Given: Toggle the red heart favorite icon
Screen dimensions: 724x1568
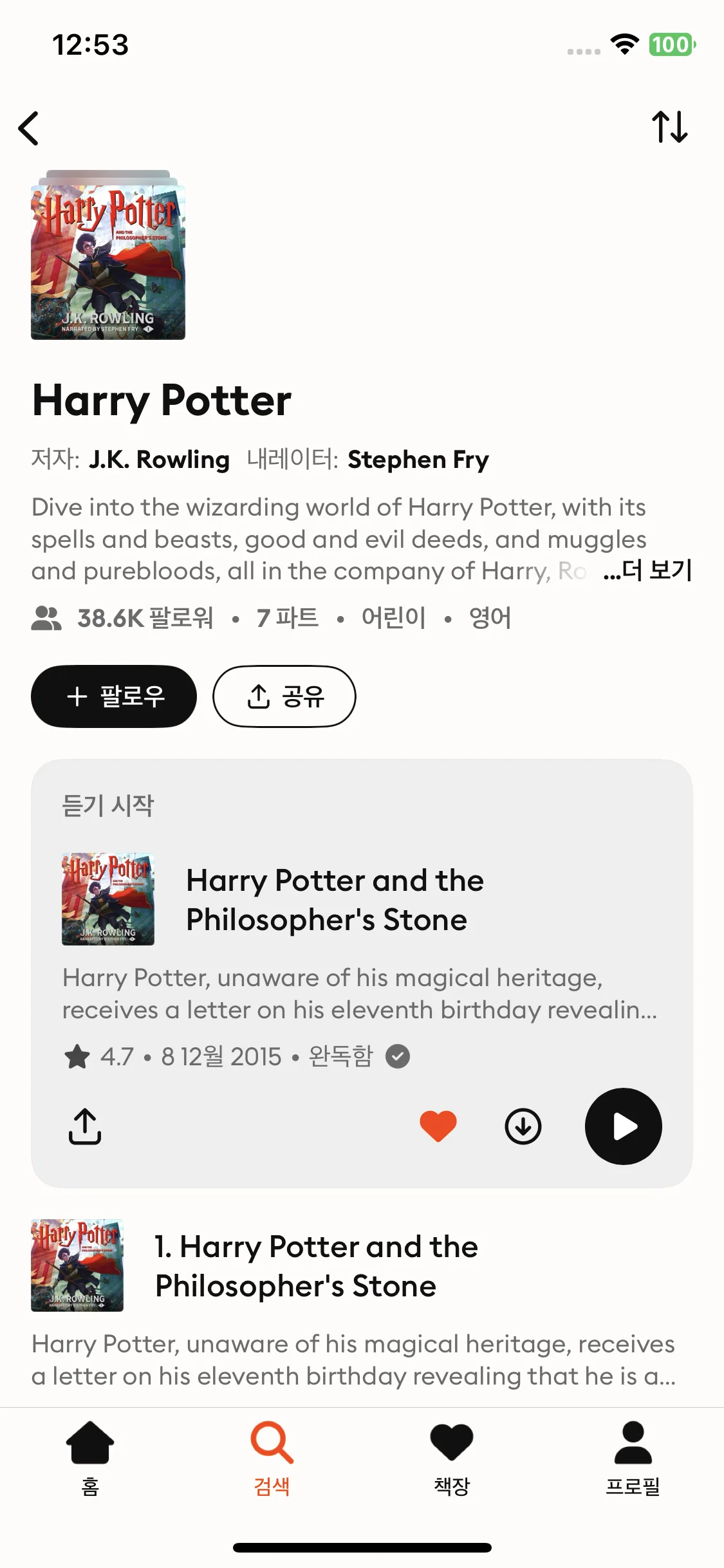Looking at the screenshot, I should click(438, 1126).
